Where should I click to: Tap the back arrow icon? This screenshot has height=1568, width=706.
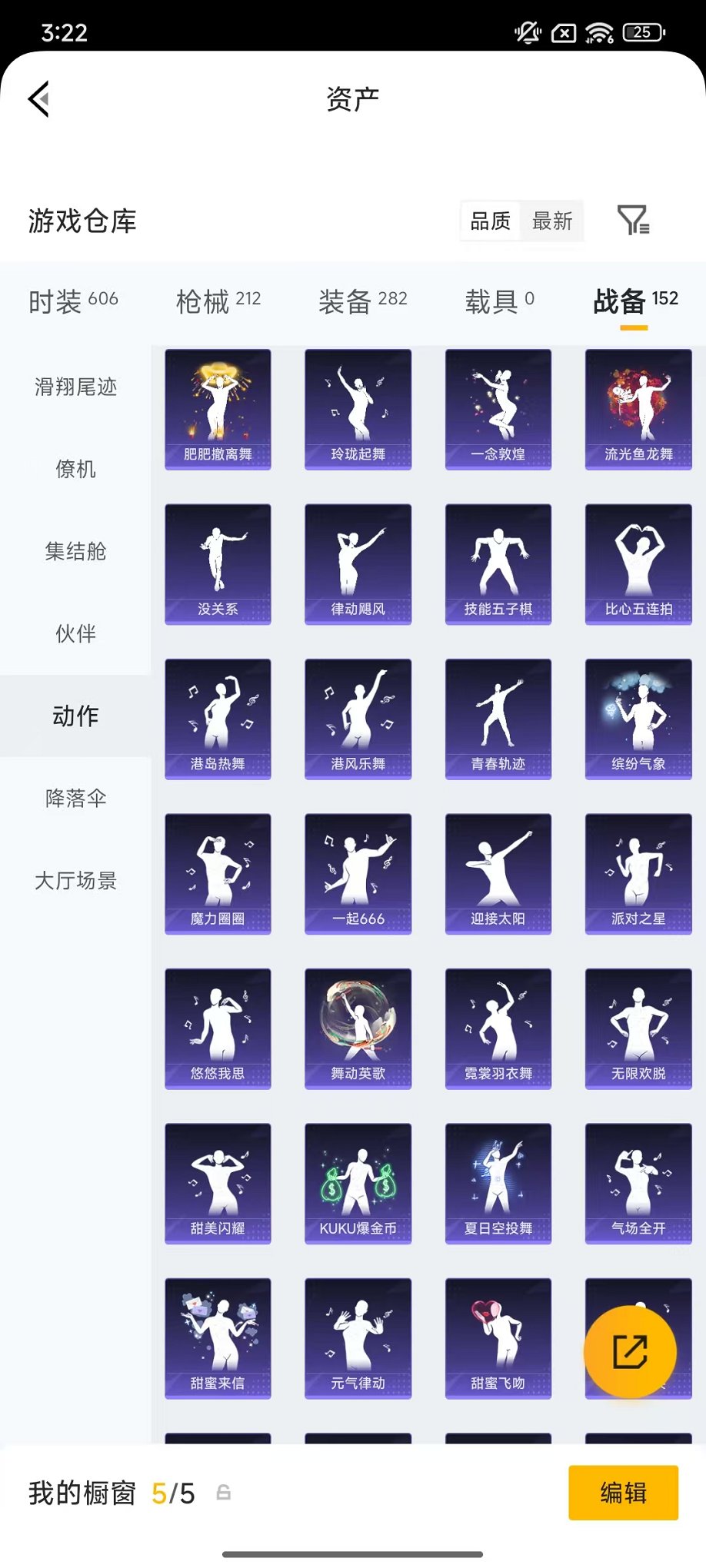(38, 100)
